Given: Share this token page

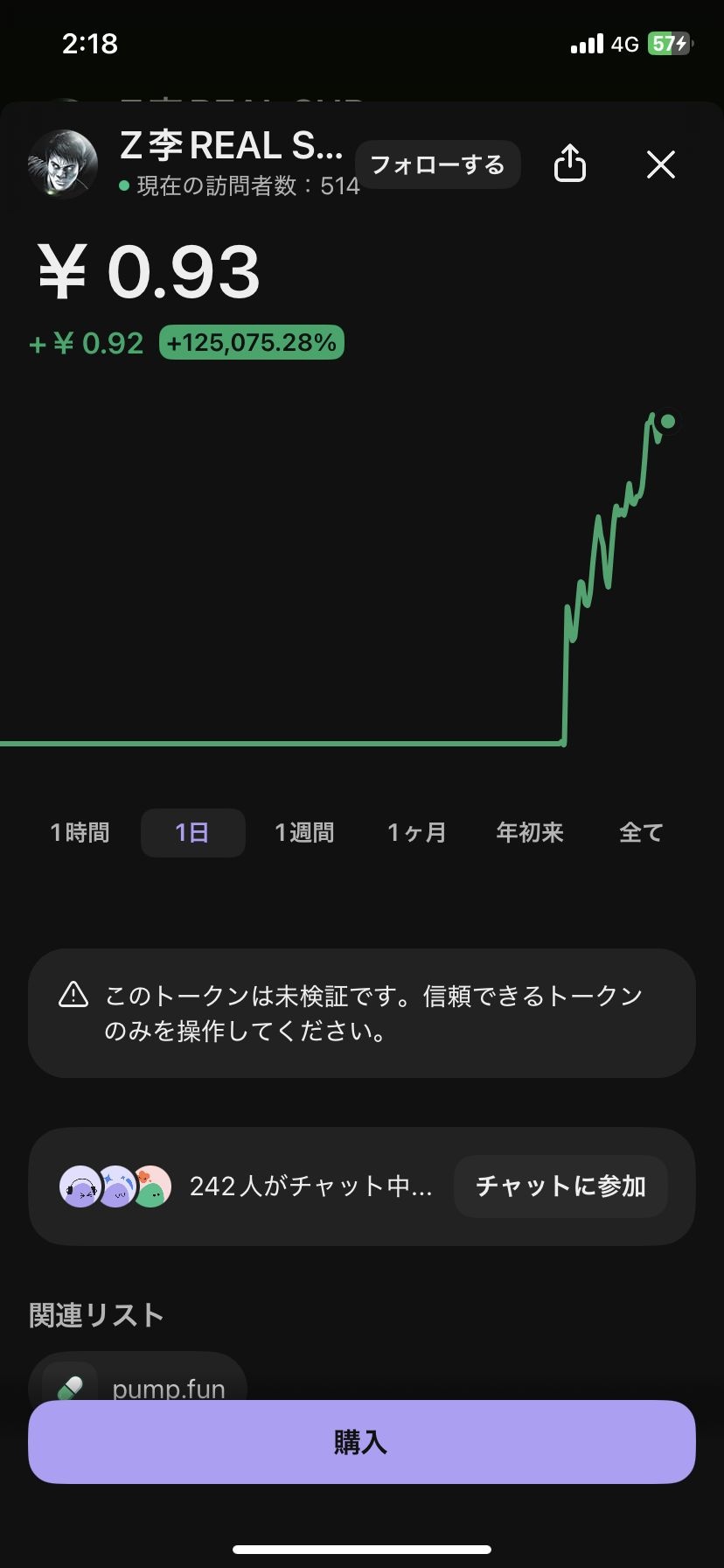Looking at the screenshot, I should (x=570, y=164).
